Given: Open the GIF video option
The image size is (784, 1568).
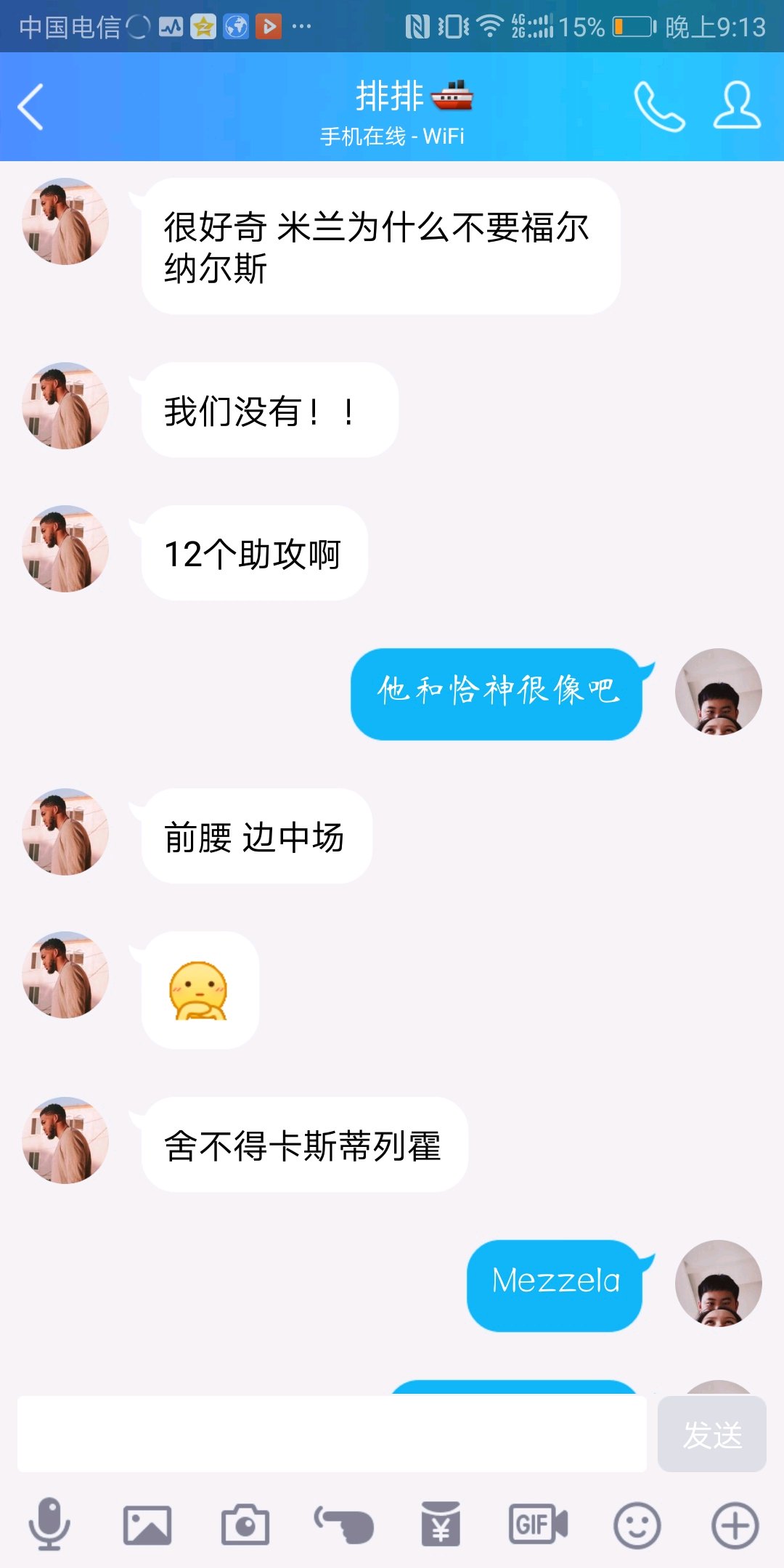Looking at the screenshot, I should [x=538, y=1524].
